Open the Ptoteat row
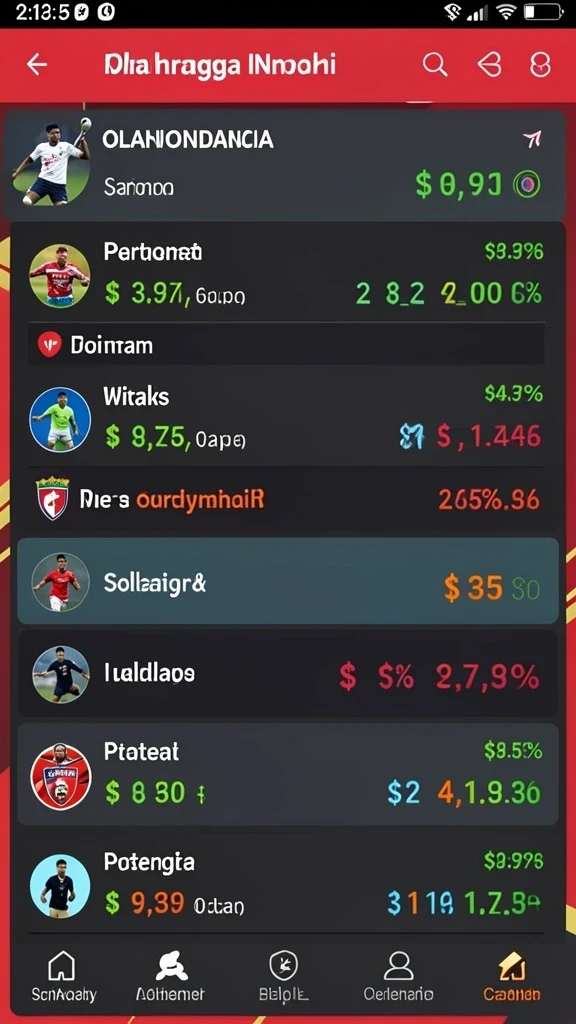 (287, 775)
